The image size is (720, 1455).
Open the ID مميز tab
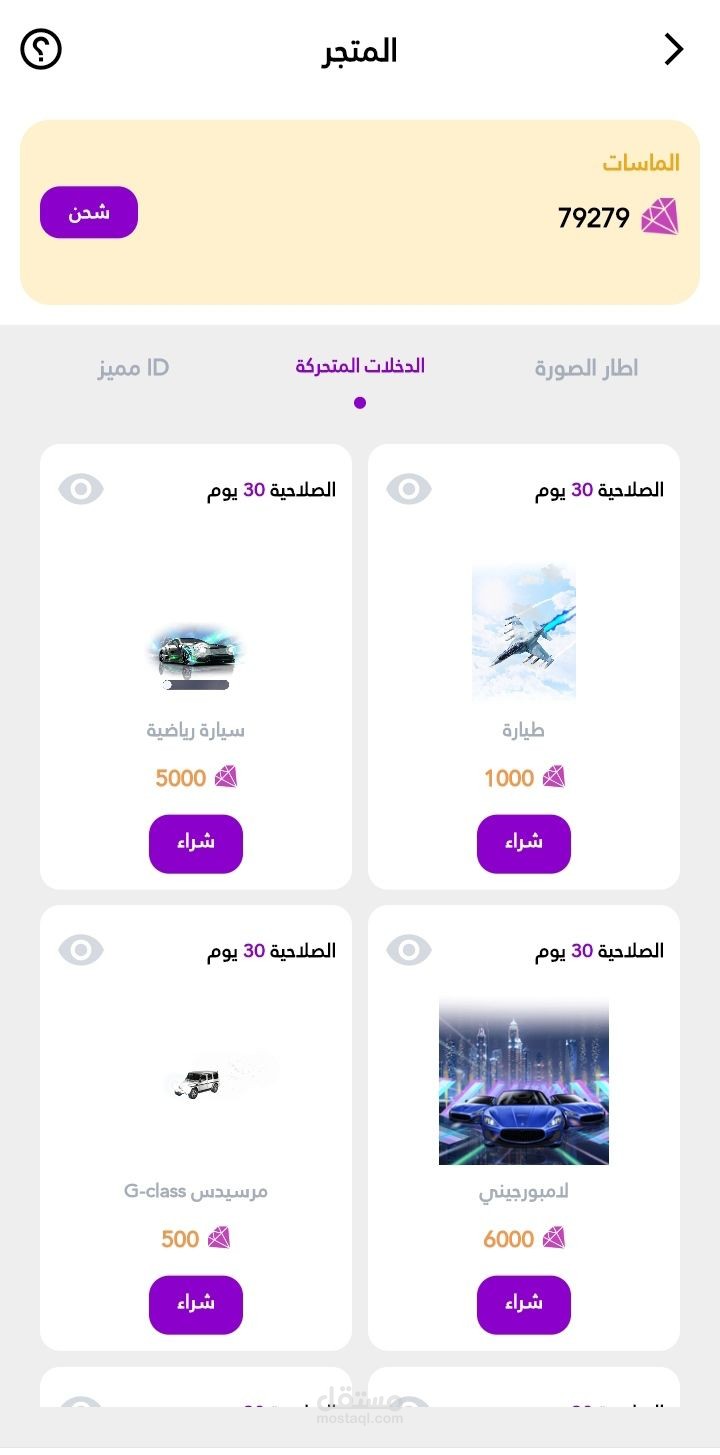click(x=133, y=368)
